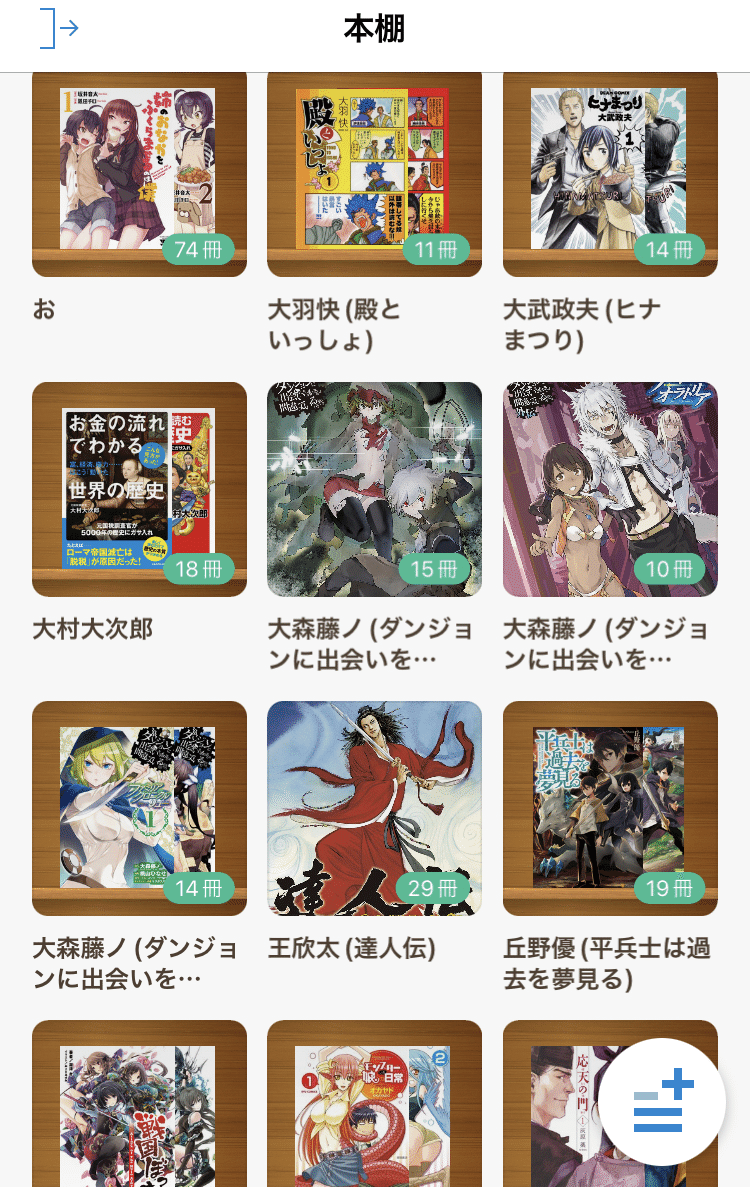Open the tentacle monster girl manga at bottom center
Screen dimensions: 750x1187
coord(374,1110)
